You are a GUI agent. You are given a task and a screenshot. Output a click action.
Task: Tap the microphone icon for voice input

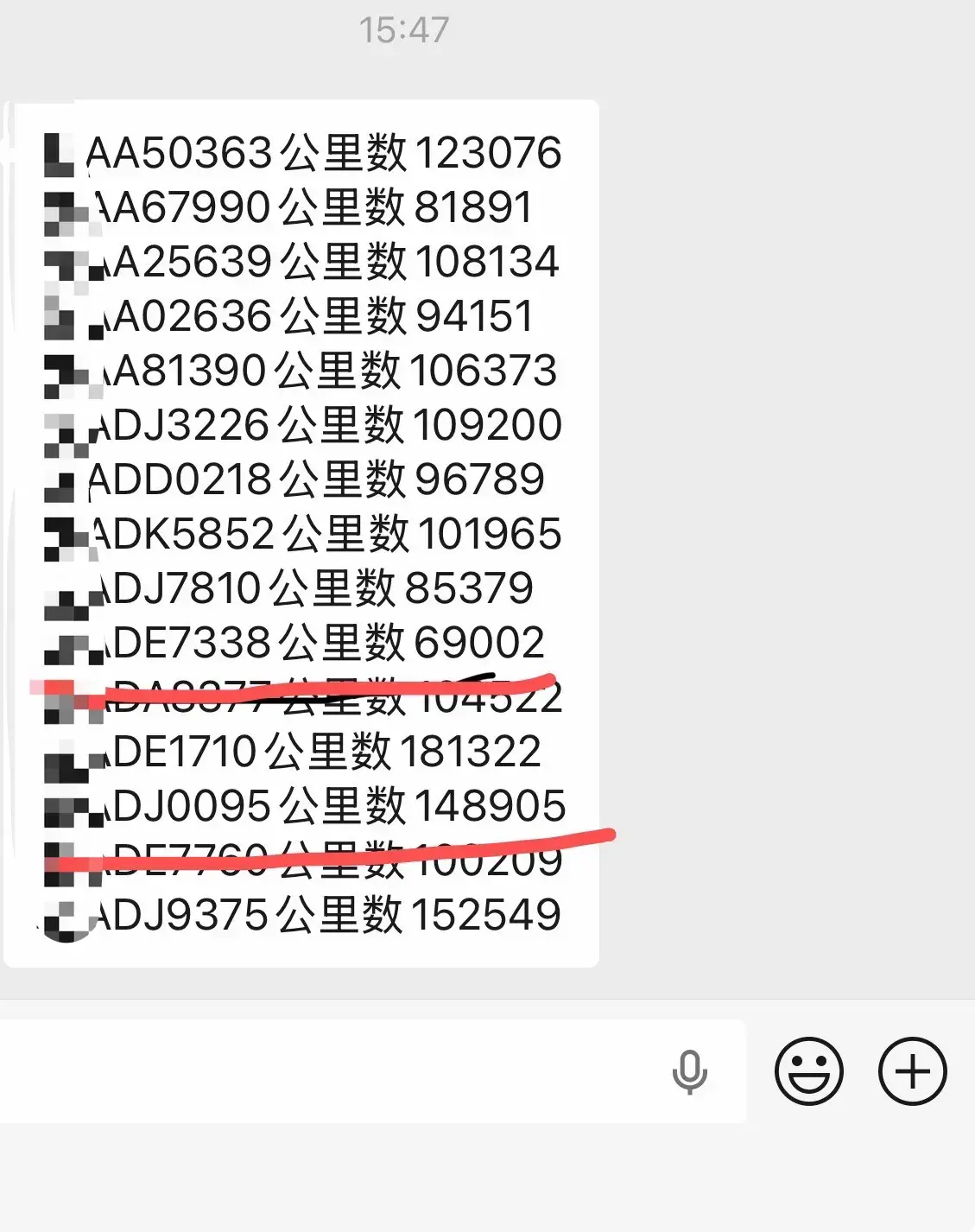(689, 1072)
